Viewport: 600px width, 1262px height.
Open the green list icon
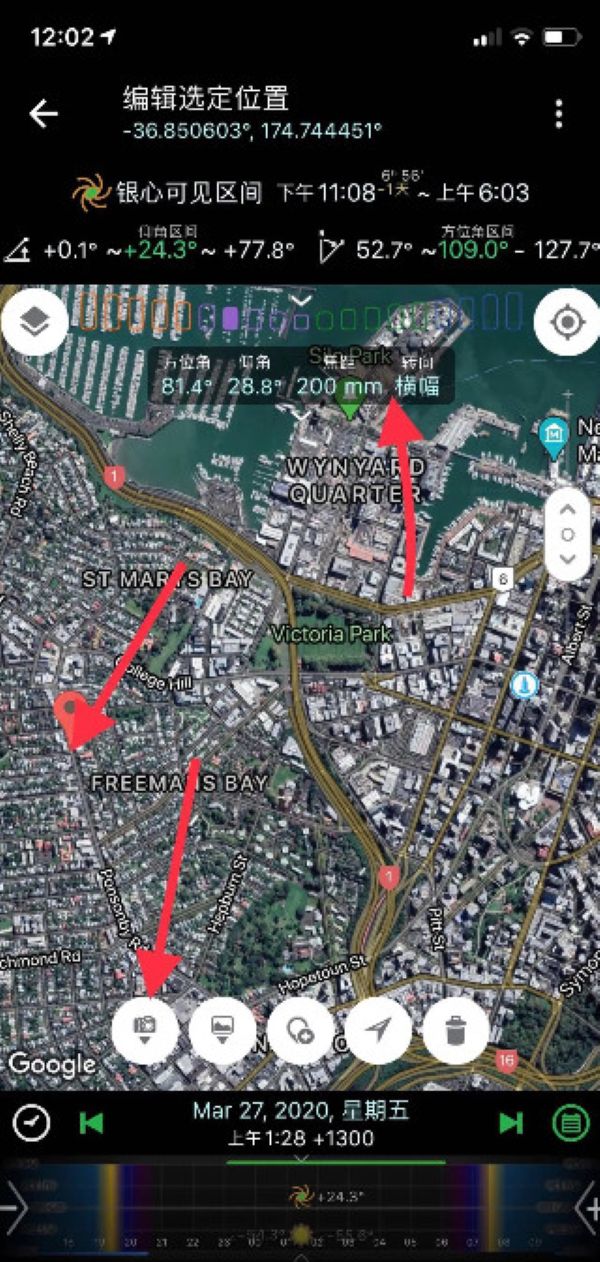click(571, 1123)
